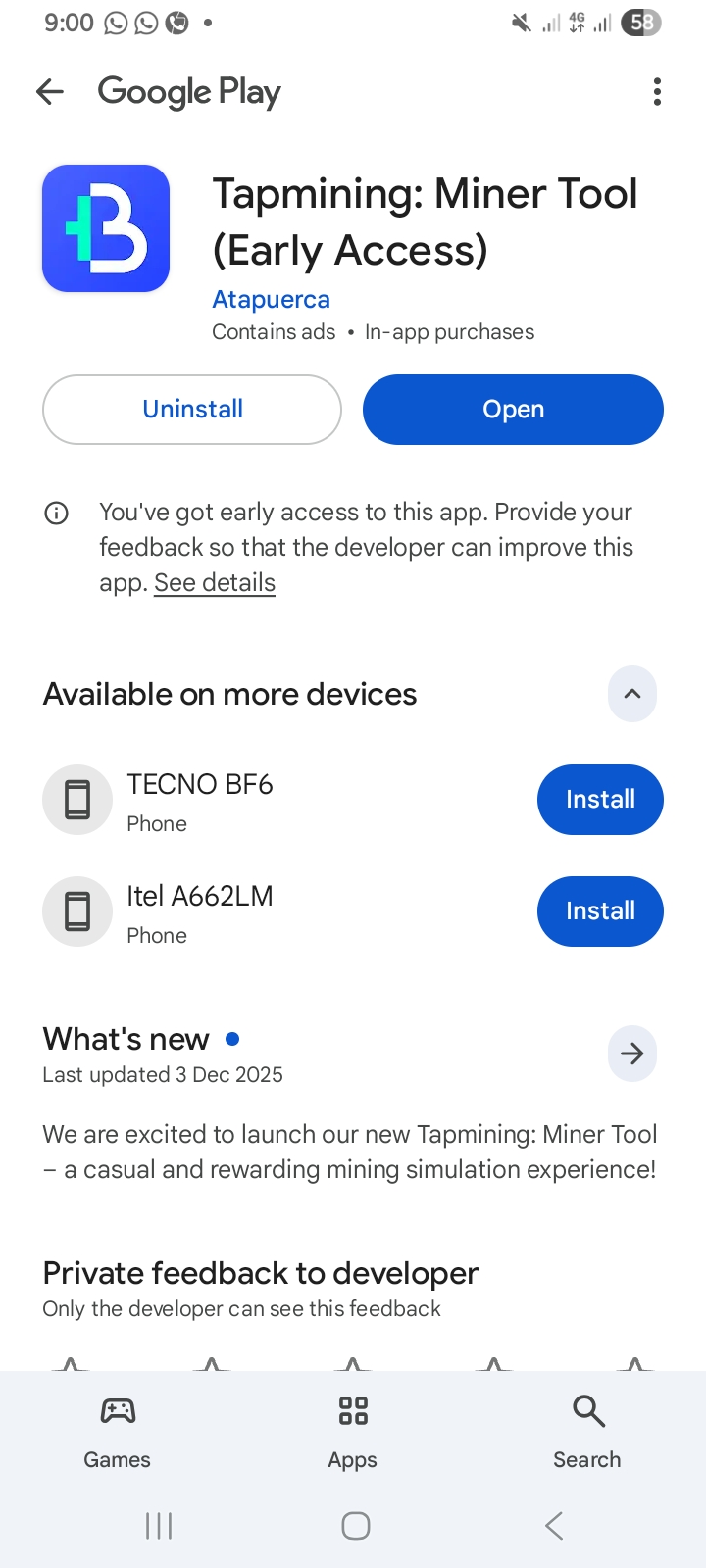Viewport: 706px width, 1568px height.
Task: Install on the TECNO BF6 phone
Action: [x=600, y=800]
